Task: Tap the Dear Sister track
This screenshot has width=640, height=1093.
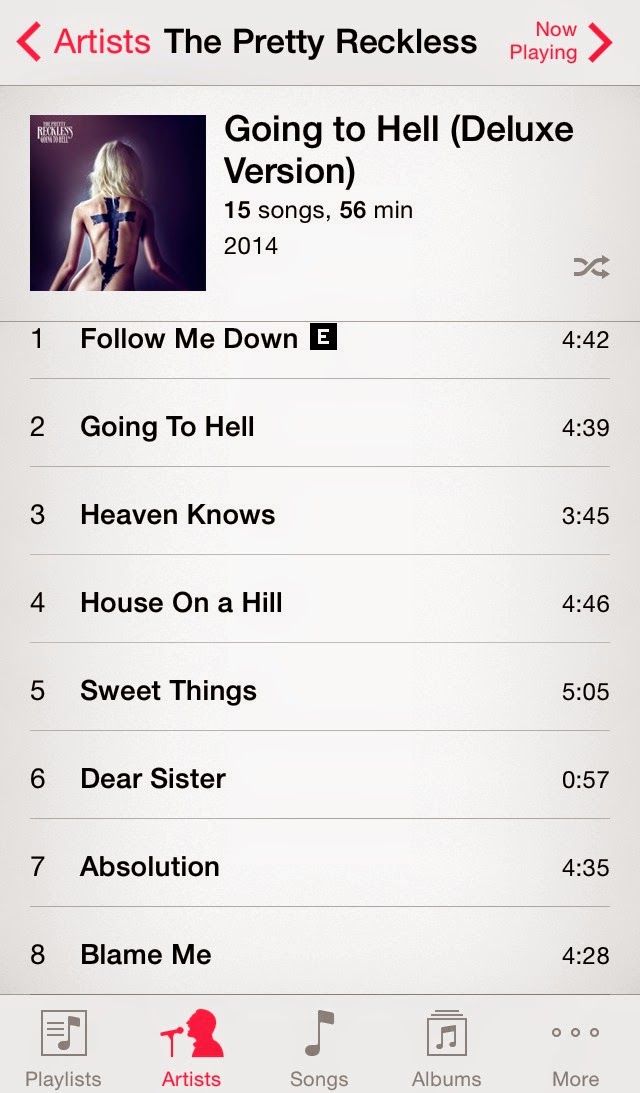Action: click(x=153, y=779)
